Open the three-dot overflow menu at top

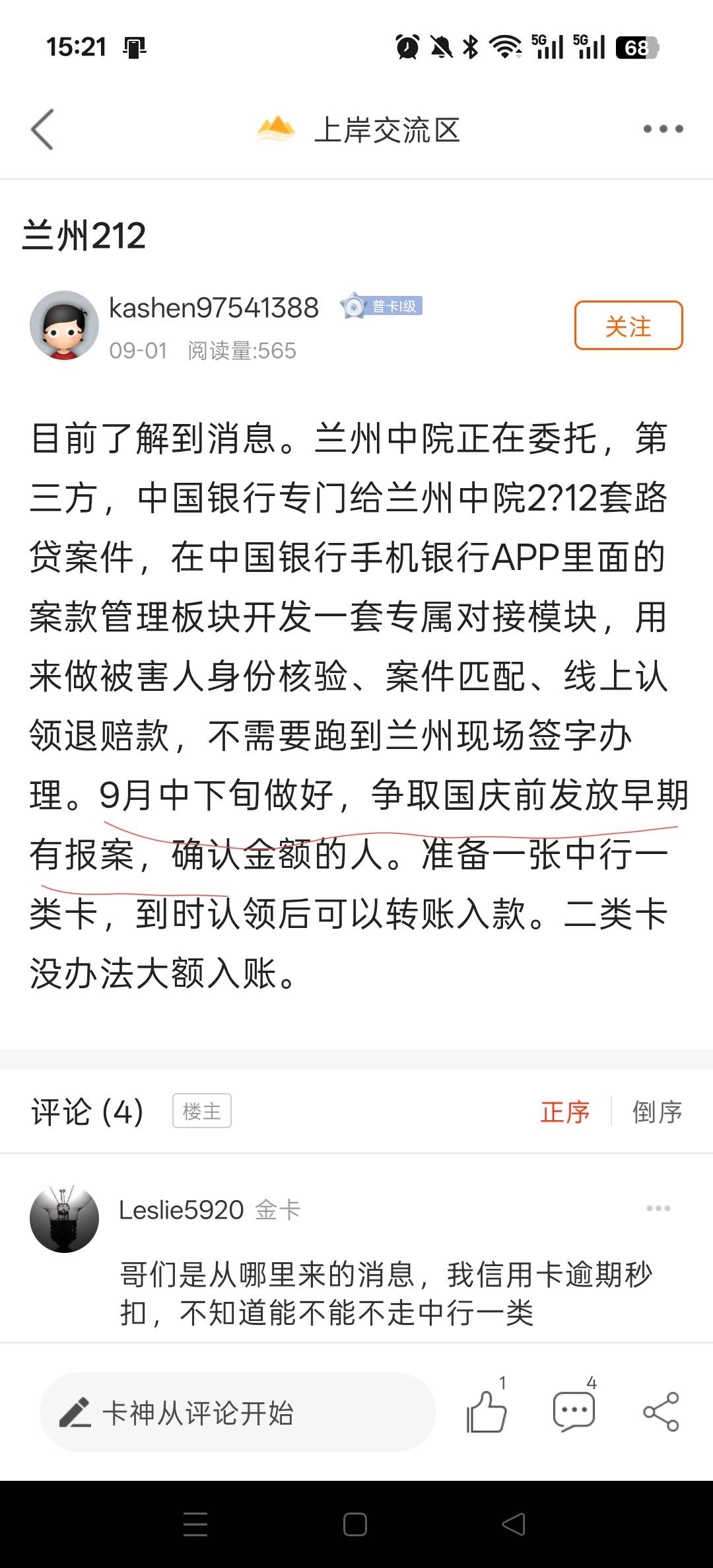tap(663, 129)
